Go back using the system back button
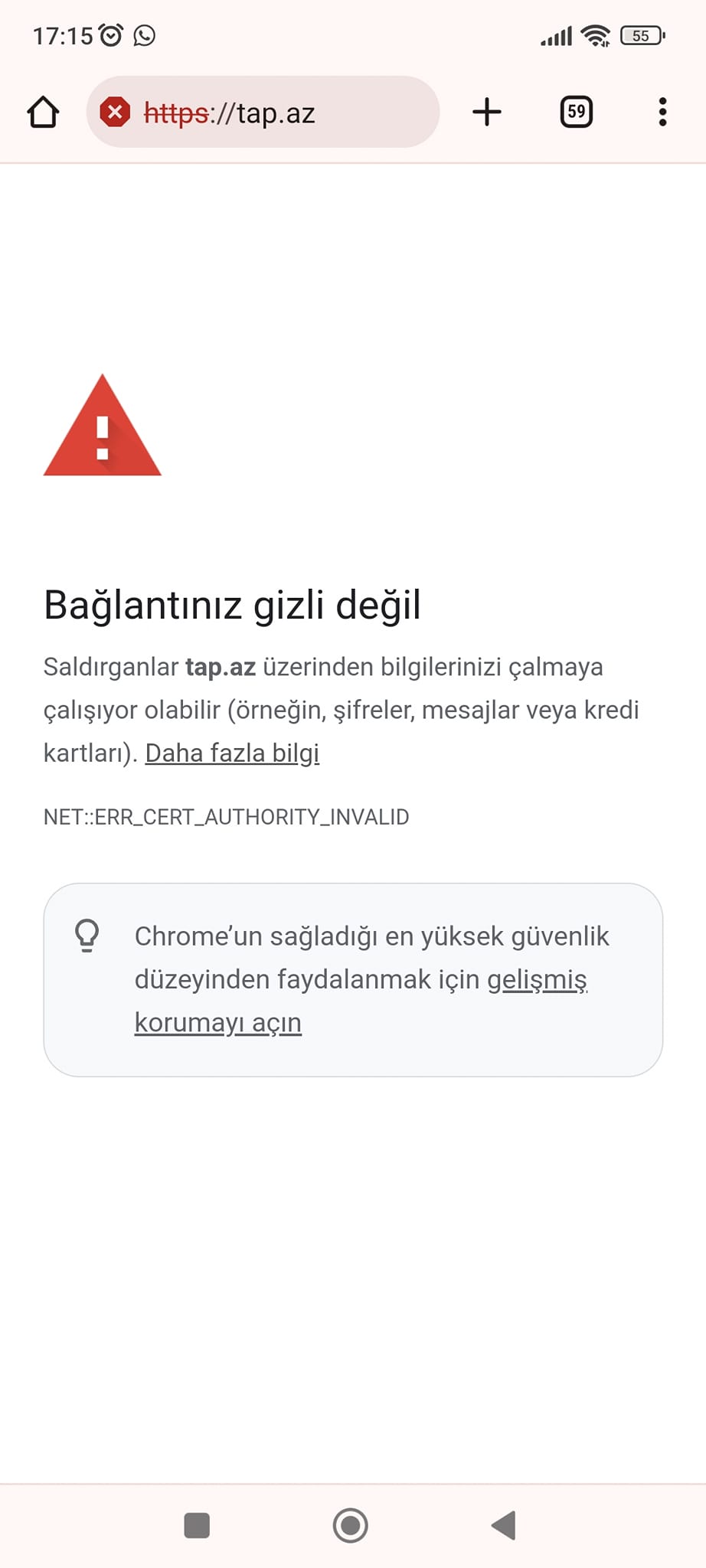This screenshot has width=706, height=1568. (504, 1525)
